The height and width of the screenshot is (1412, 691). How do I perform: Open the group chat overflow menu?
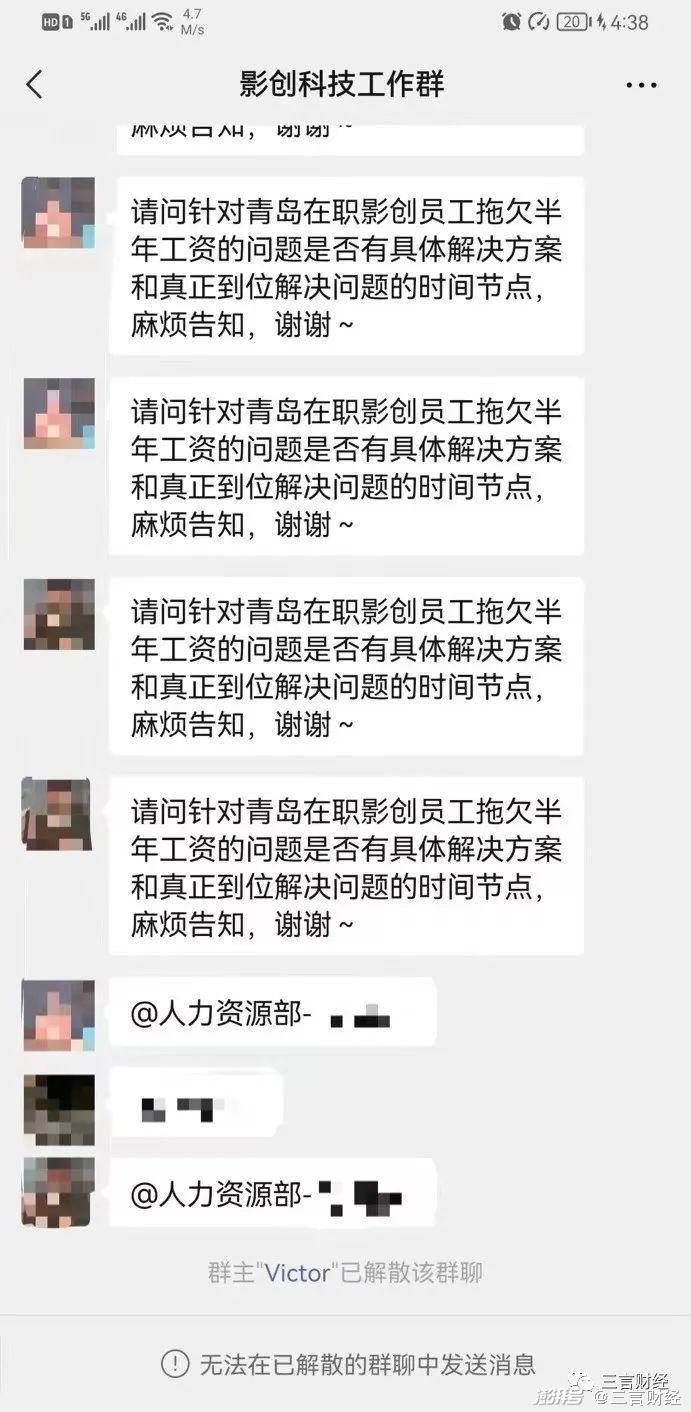coord(641,86)
